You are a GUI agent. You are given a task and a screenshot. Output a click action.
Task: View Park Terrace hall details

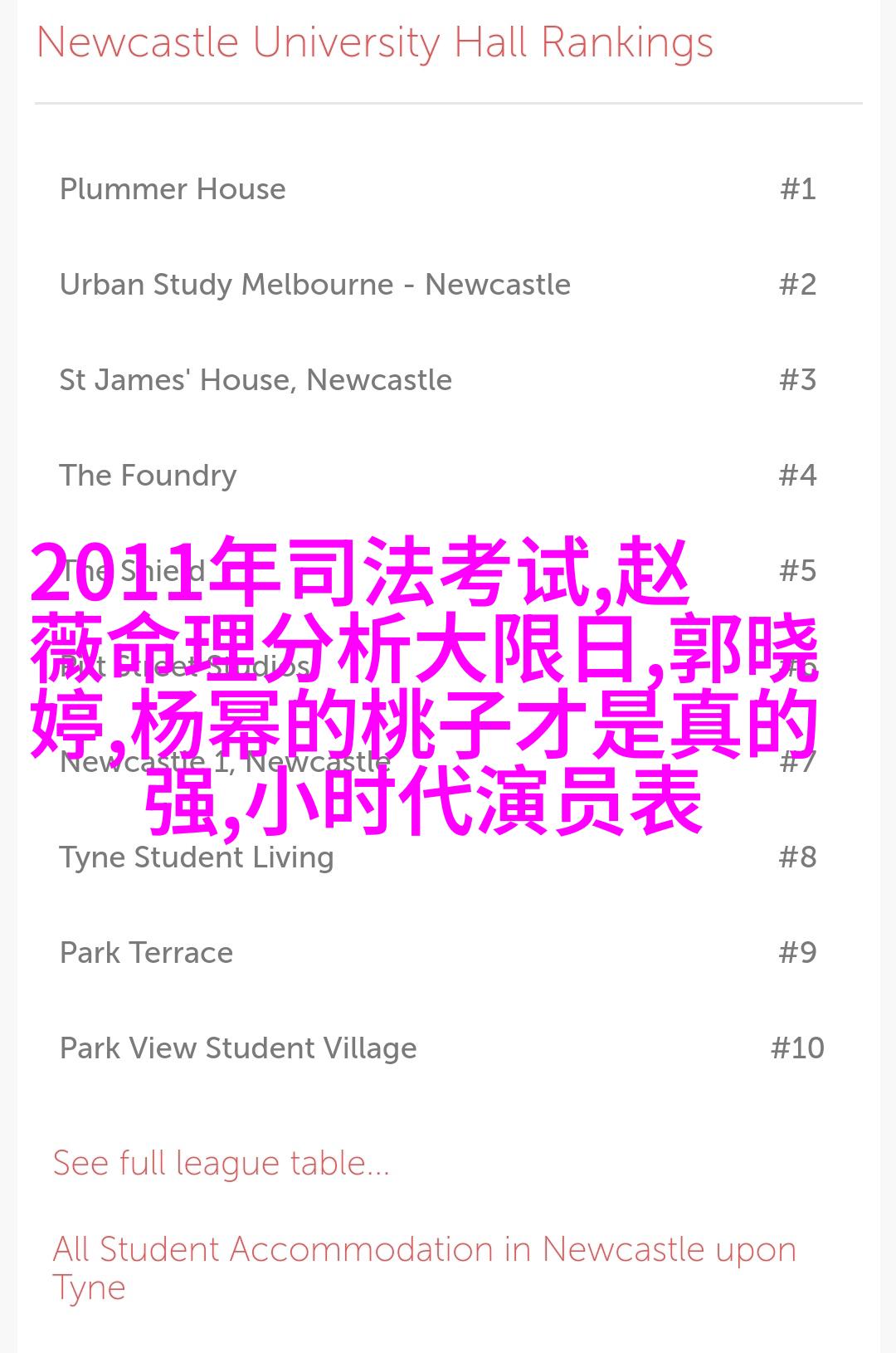(x=146, y=953)
